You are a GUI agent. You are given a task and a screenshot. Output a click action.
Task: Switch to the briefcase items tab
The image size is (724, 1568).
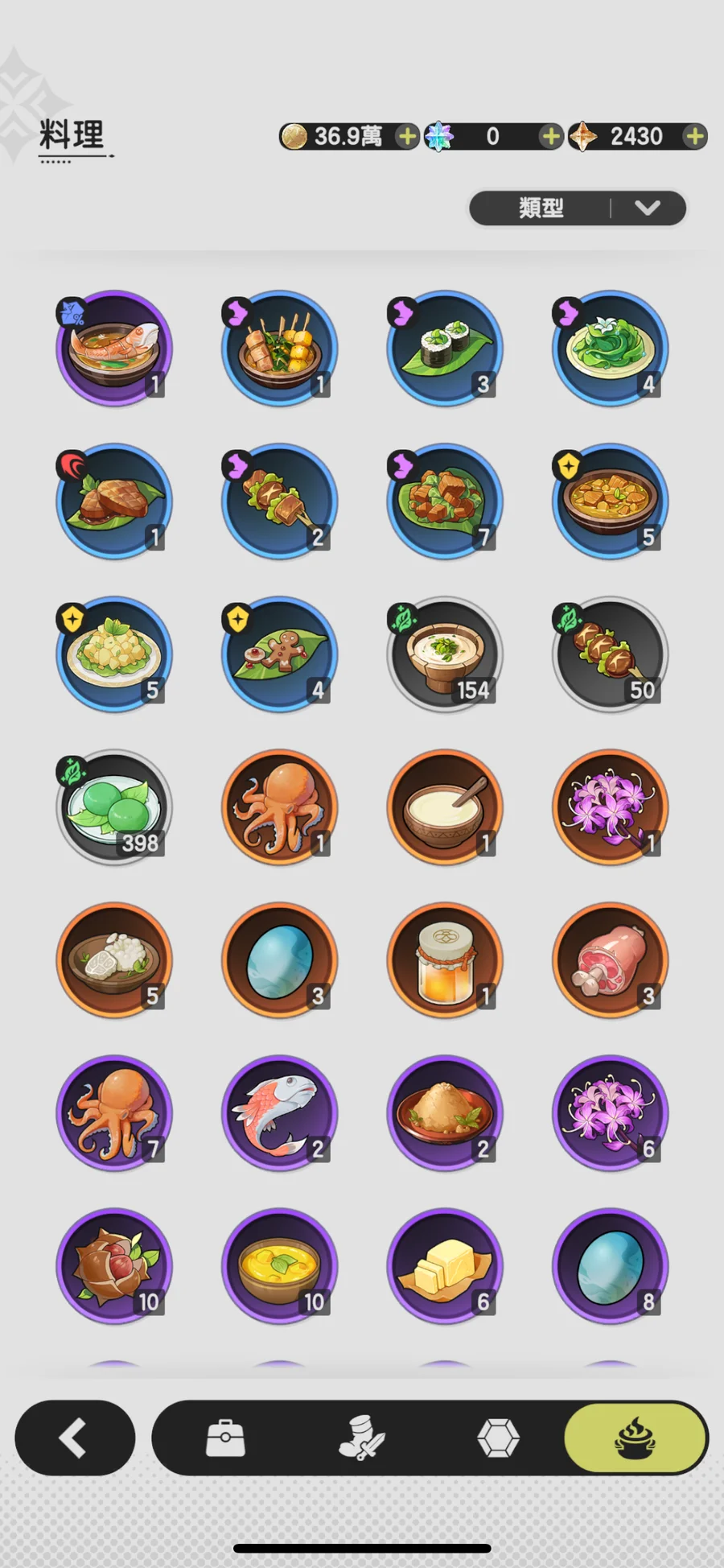click(225, 1438)
